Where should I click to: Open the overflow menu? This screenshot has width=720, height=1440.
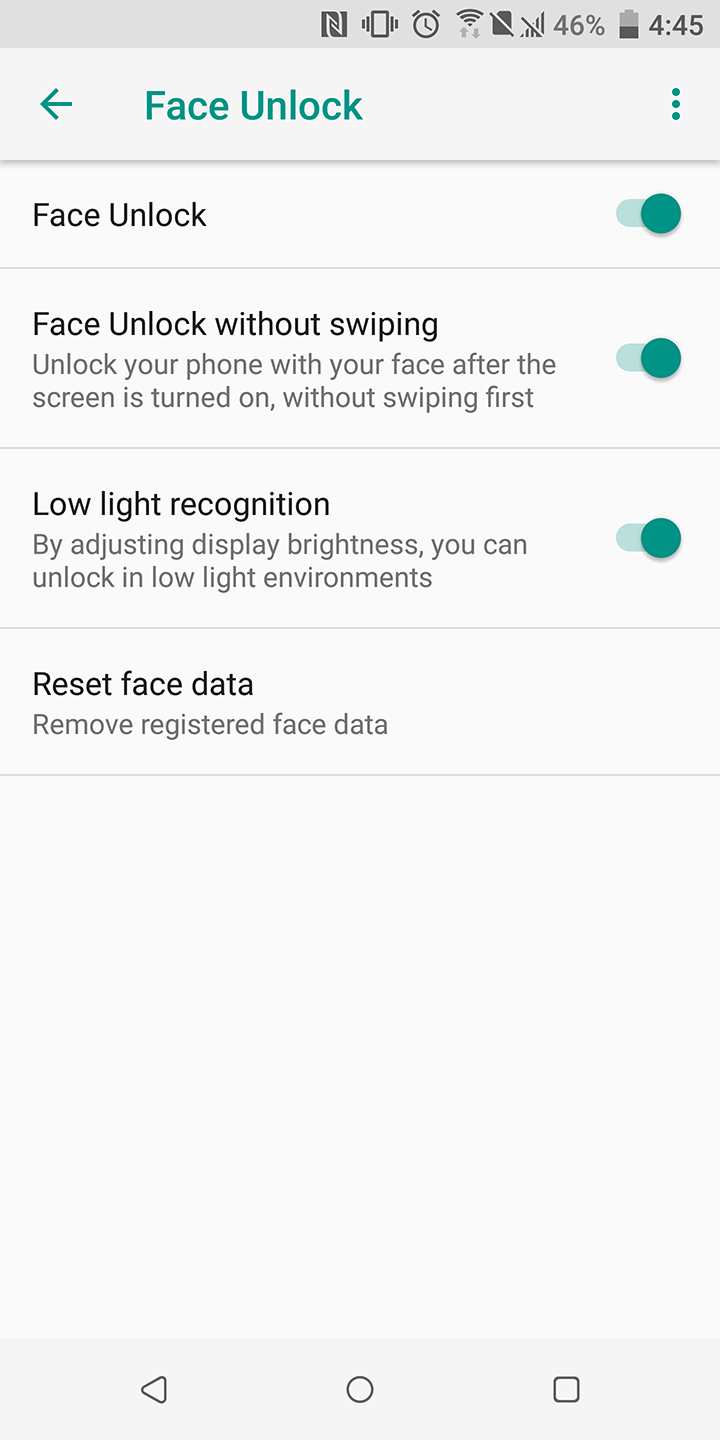[x=676, y=104]
